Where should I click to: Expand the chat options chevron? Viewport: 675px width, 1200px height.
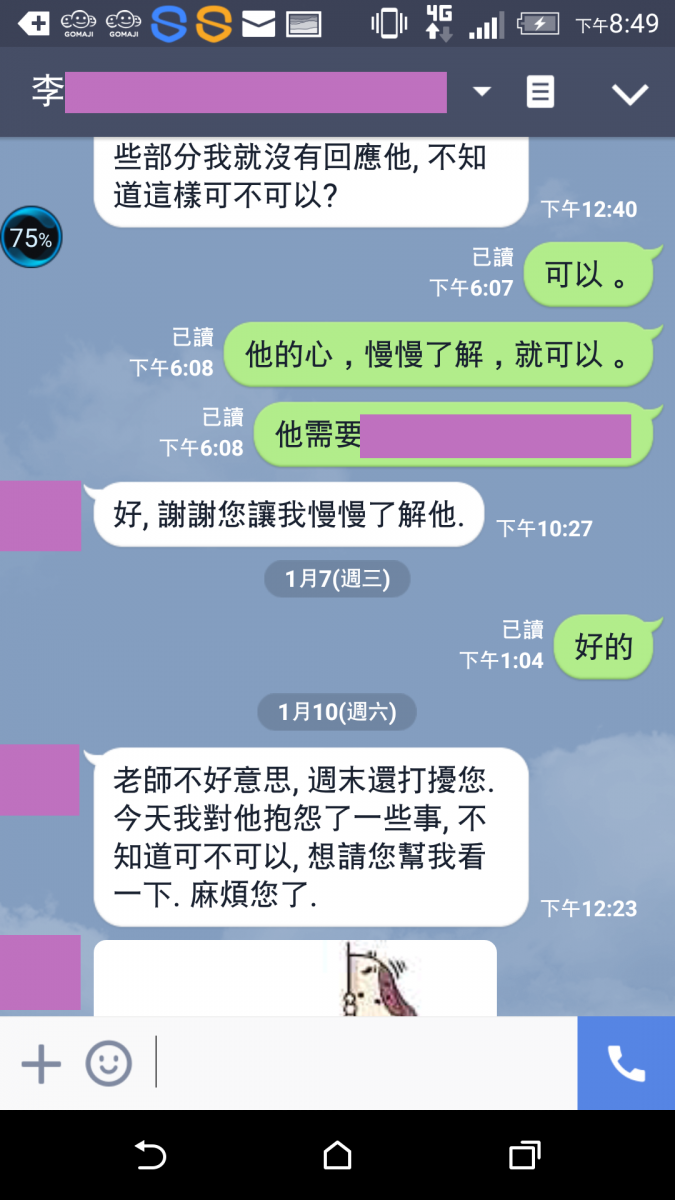tap(630, 94)
